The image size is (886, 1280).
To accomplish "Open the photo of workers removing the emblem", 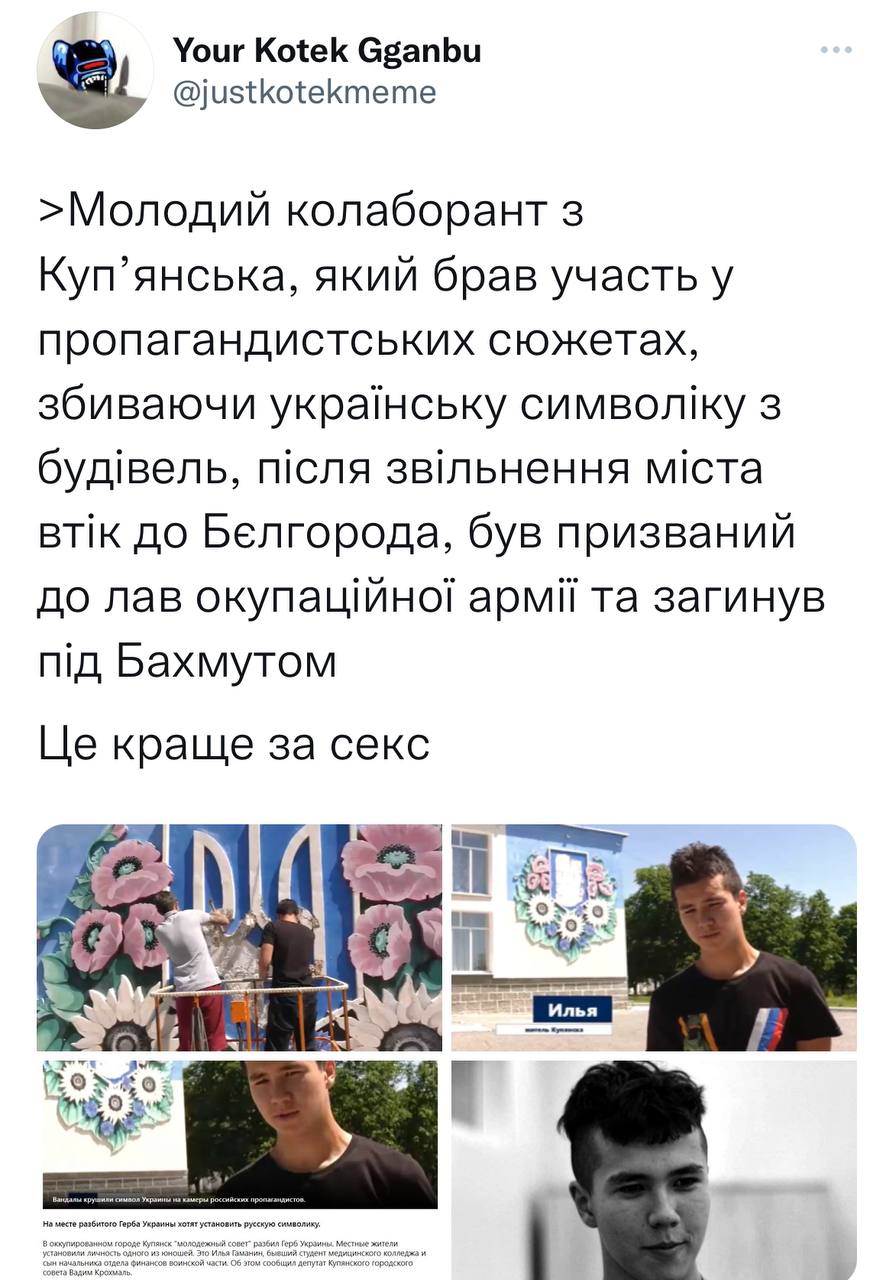I will coord(240,937).
